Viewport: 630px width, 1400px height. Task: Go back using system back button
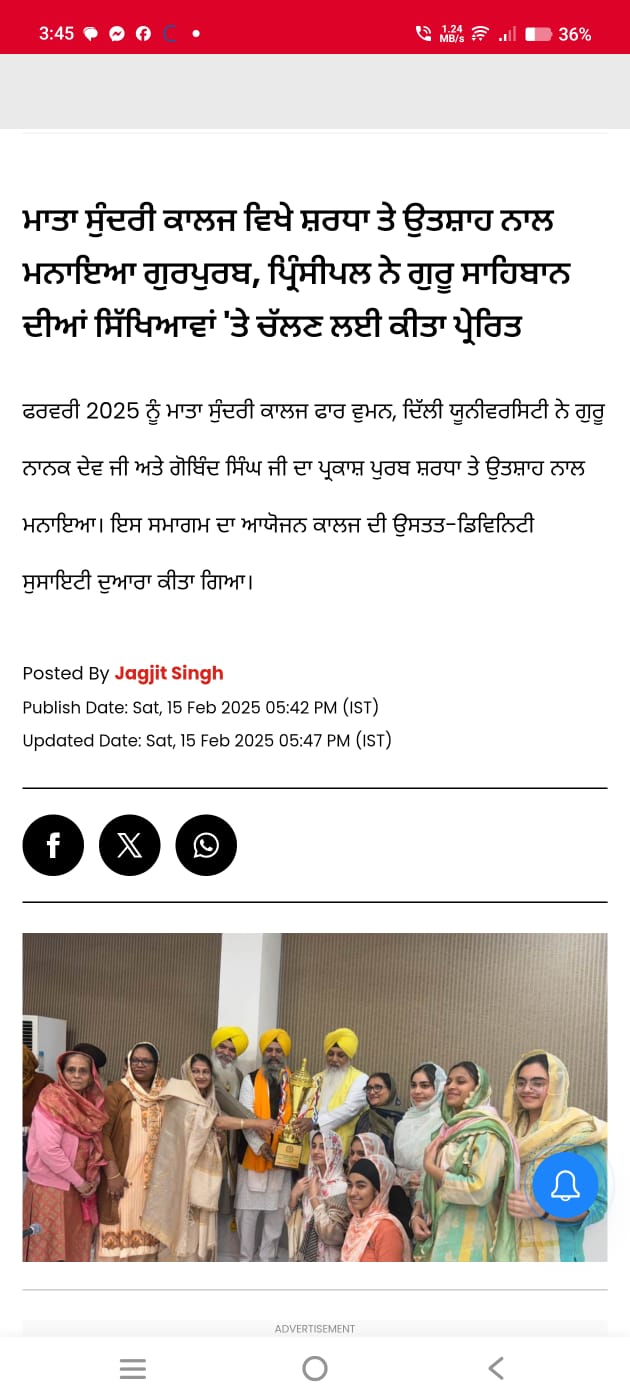point(496,1368)
